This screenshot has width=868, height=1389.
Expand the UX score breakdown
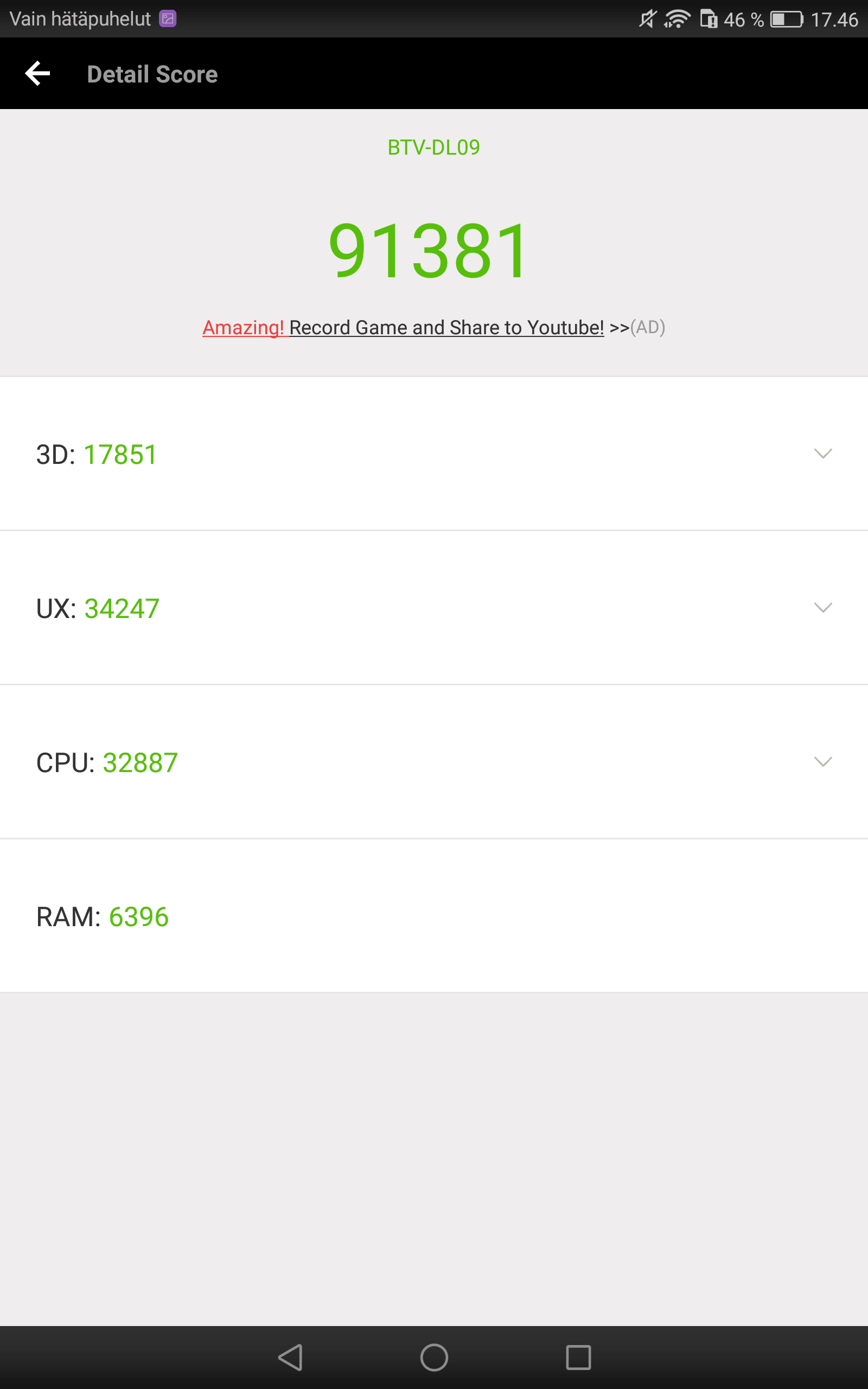pyautogui.click(x=822, y=608)
